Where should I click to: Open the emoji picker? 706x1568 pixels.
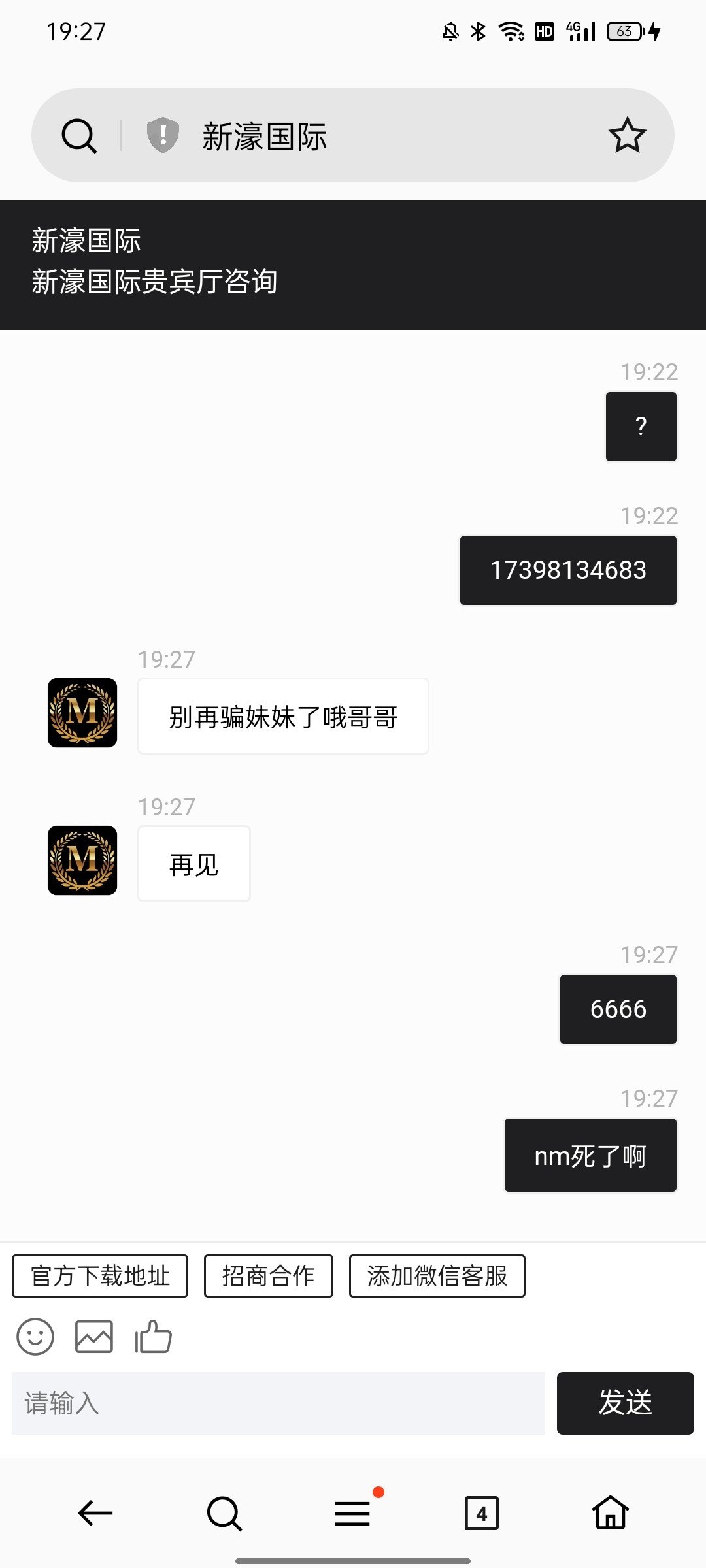(x=35, y=1337)
